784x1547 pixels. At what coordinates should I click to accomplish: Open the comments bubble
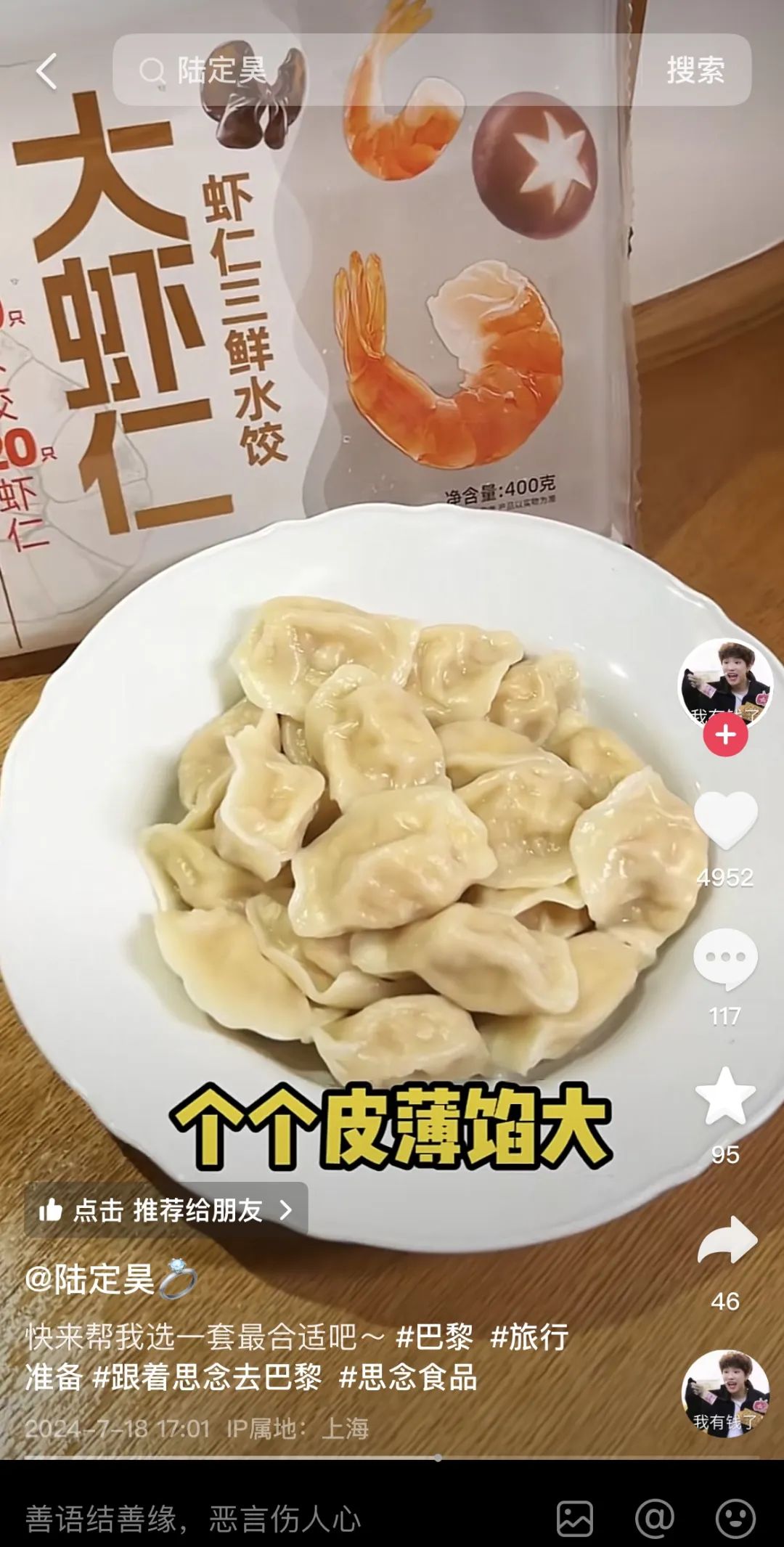725,958
